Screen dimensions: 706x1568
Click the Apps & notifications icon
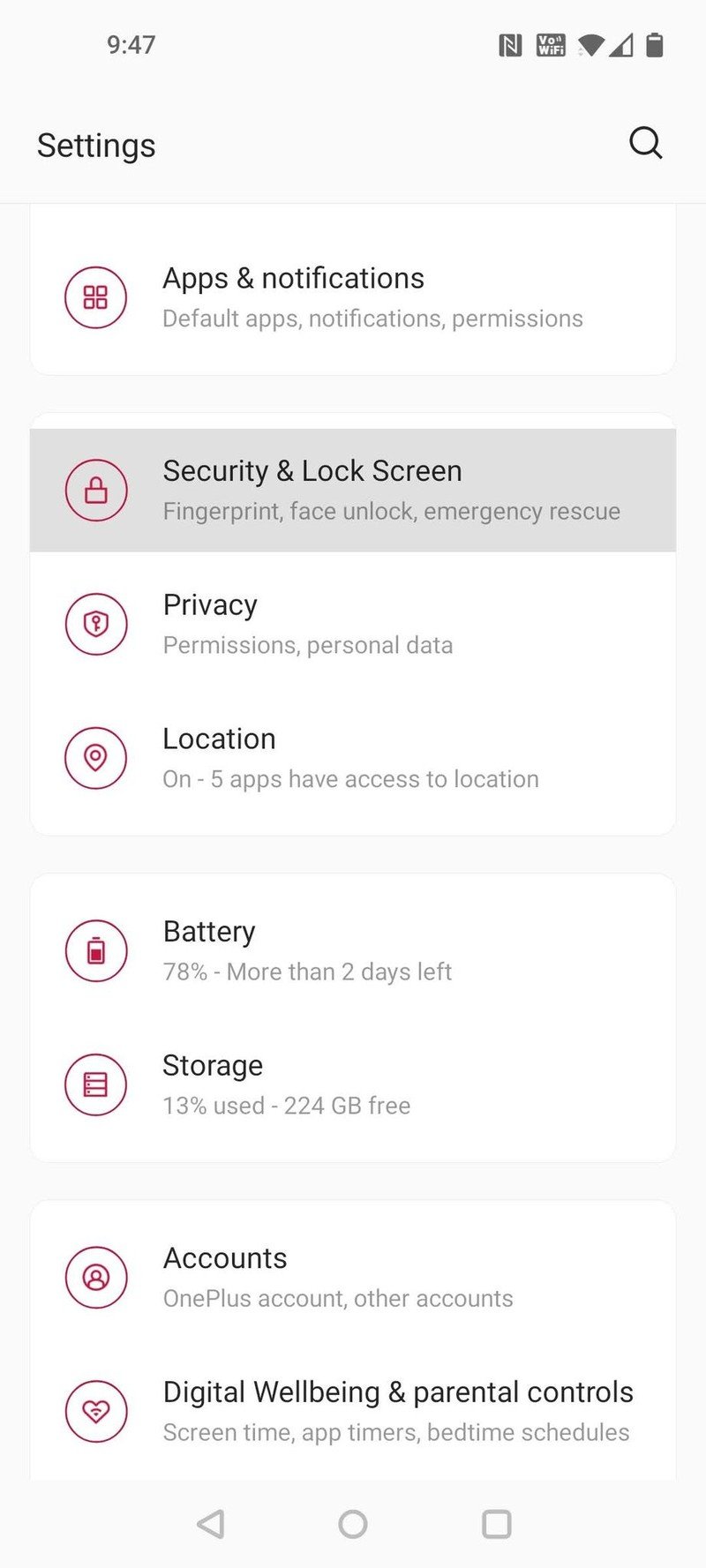coord(96,296)
